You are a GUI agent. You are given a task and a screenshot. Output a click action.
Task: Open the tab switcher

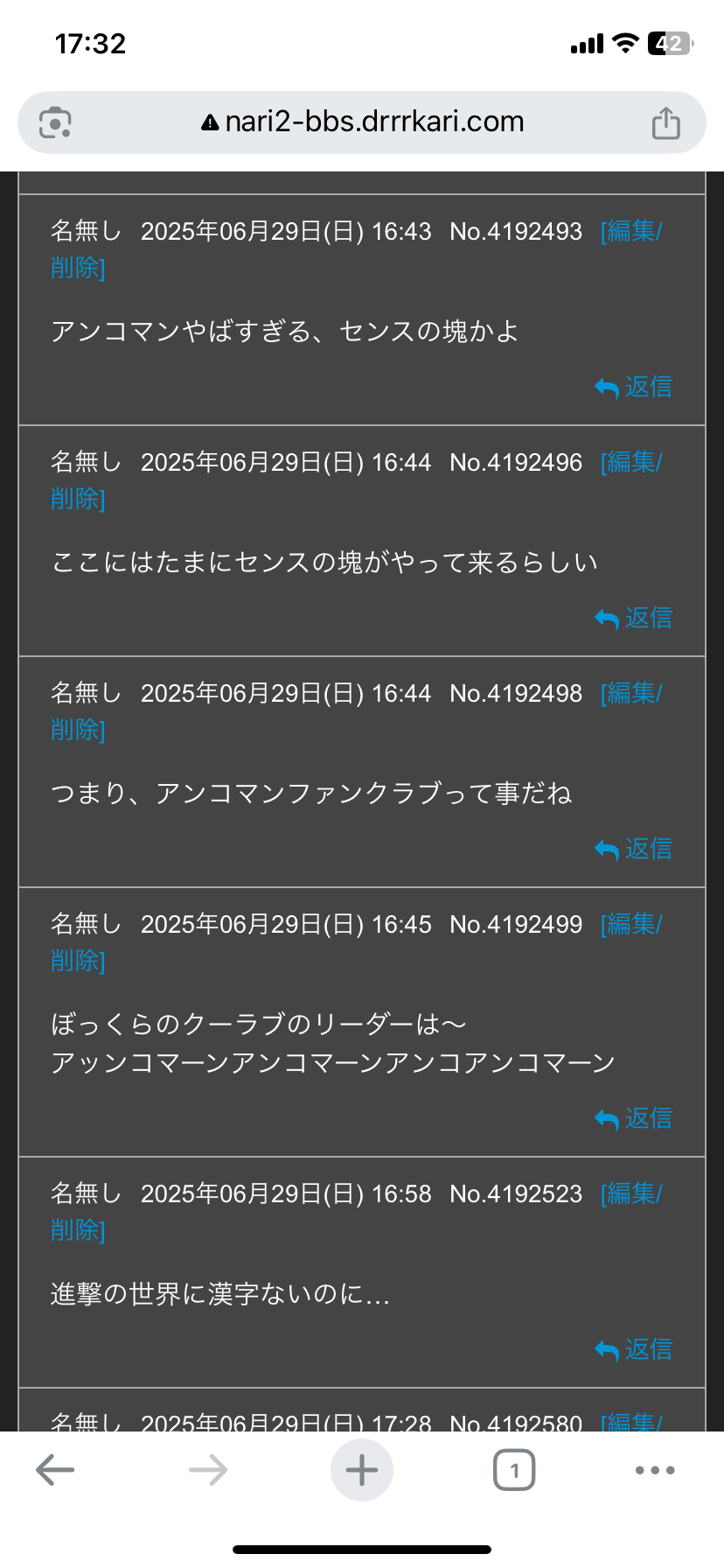[x=514, y=1470]
